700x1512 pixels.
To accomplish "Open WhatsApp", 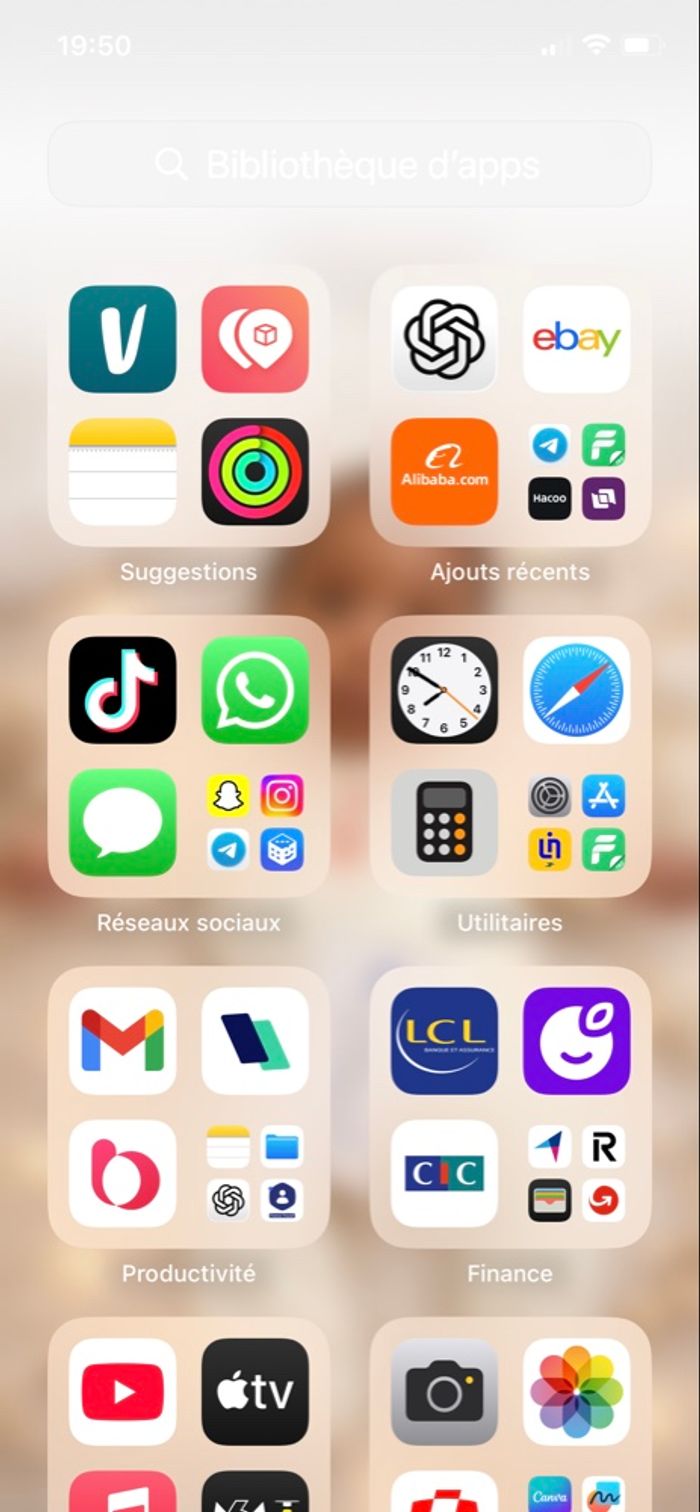I will 255,690.
